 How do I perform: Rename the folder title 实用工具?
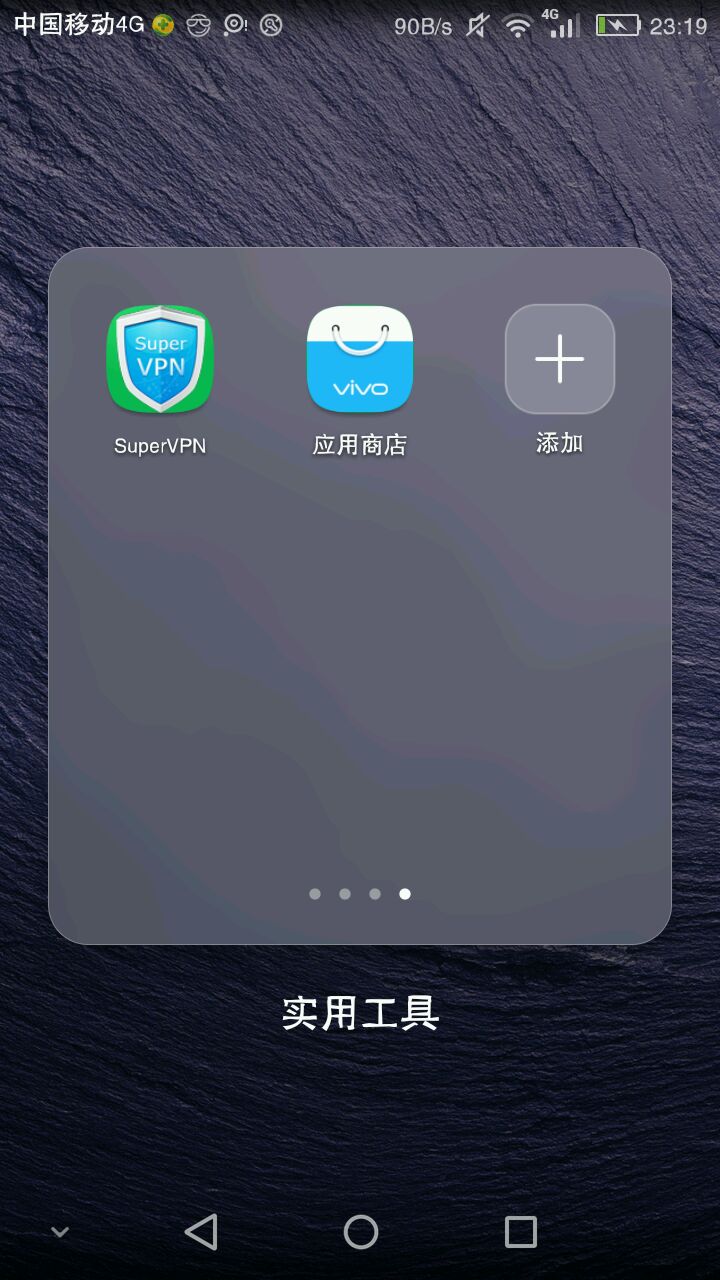coord(360,1013)
